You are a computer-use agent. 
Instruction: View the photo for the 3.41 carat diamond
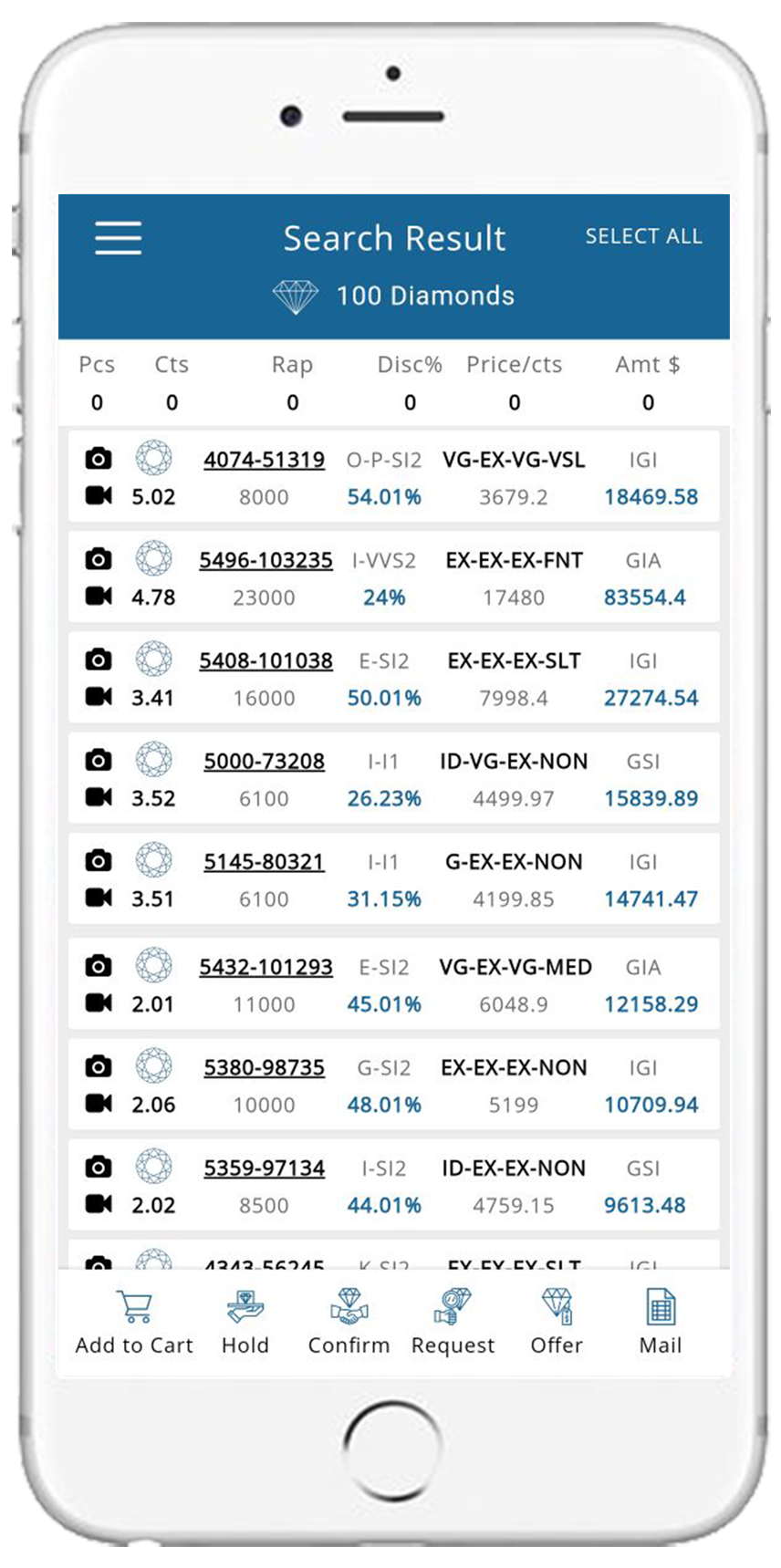pyautogui.click(x=99, y=659)
